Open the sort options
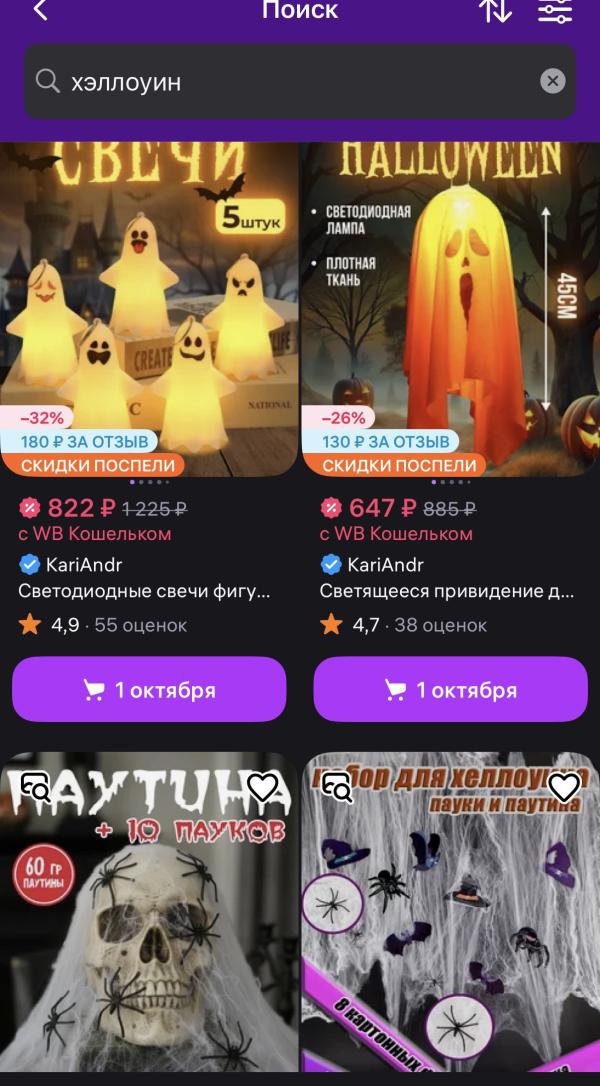600x1086 pixels. (x=496, y=11)
